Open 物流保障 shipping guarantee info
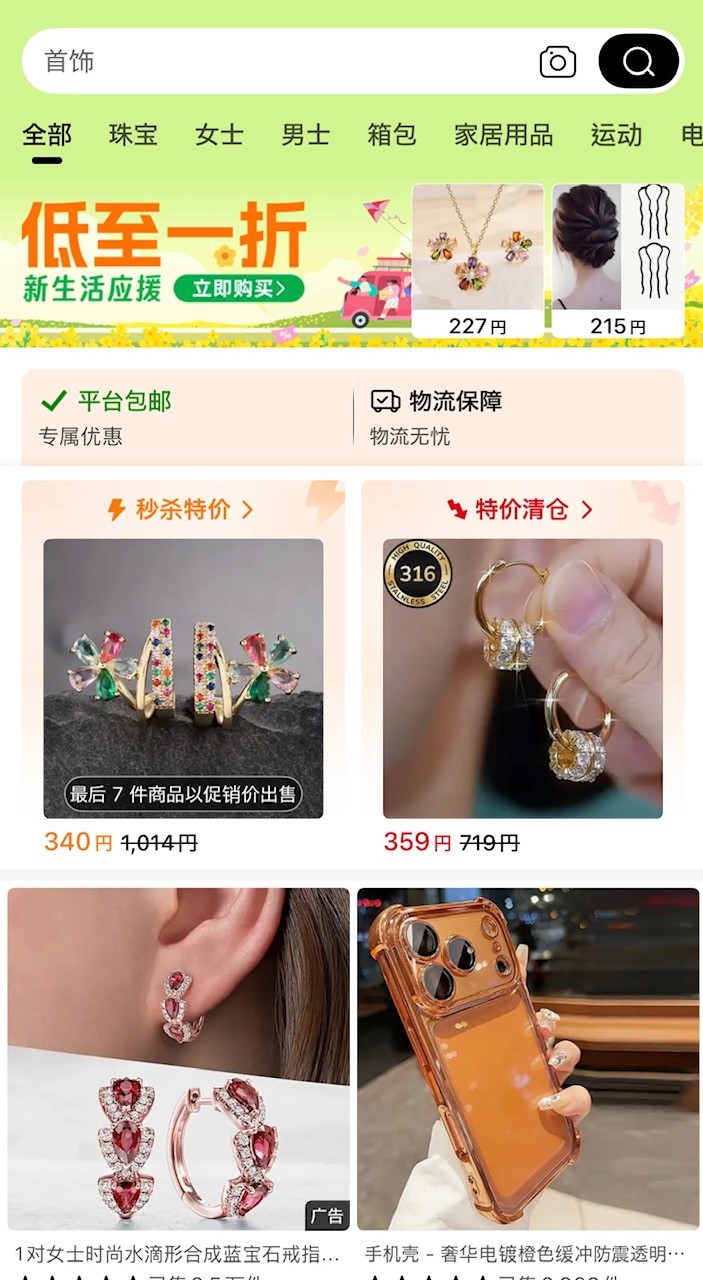Screen dimensions: 703x1280 pos(518,417)
